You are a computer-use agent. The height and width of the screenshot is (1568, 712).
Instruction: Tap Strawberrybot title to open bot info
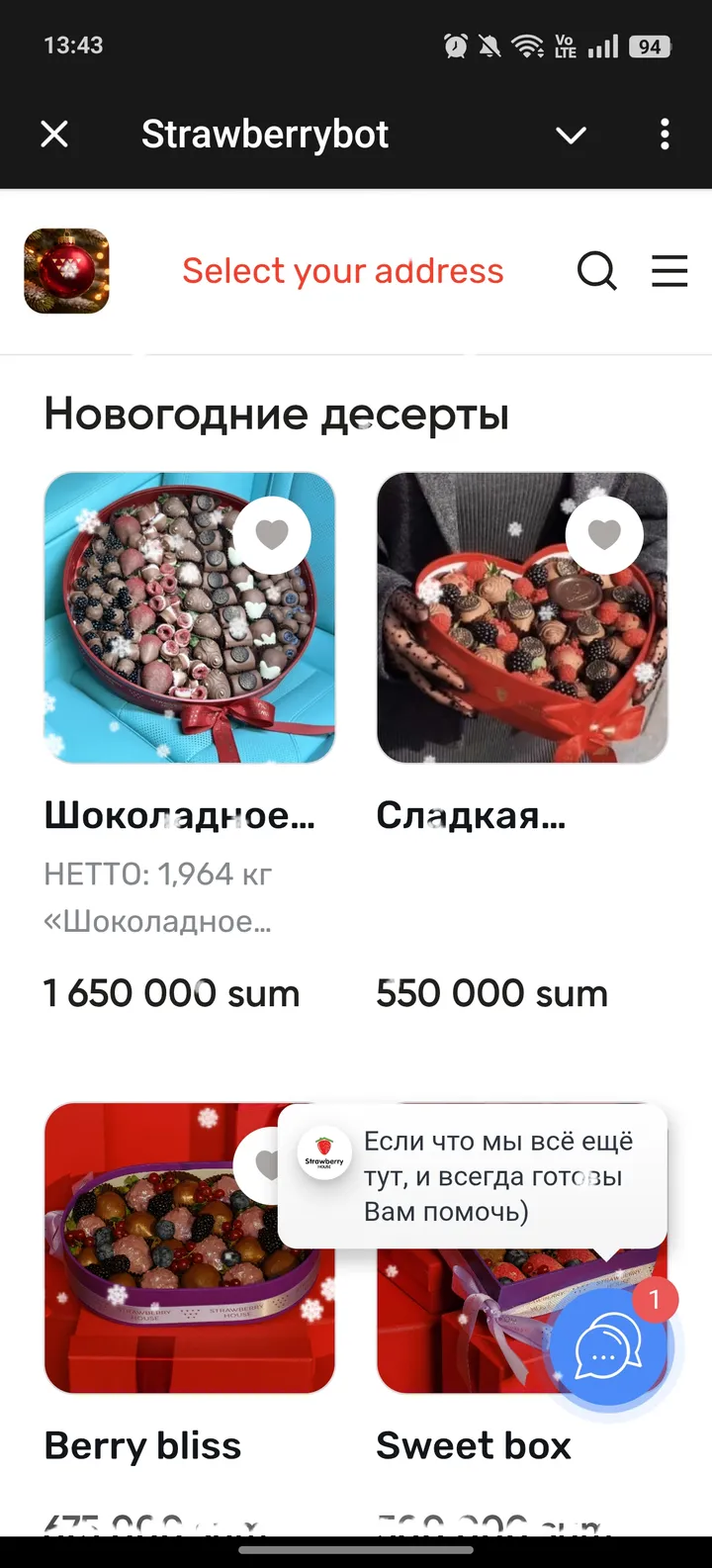(265, 134)
